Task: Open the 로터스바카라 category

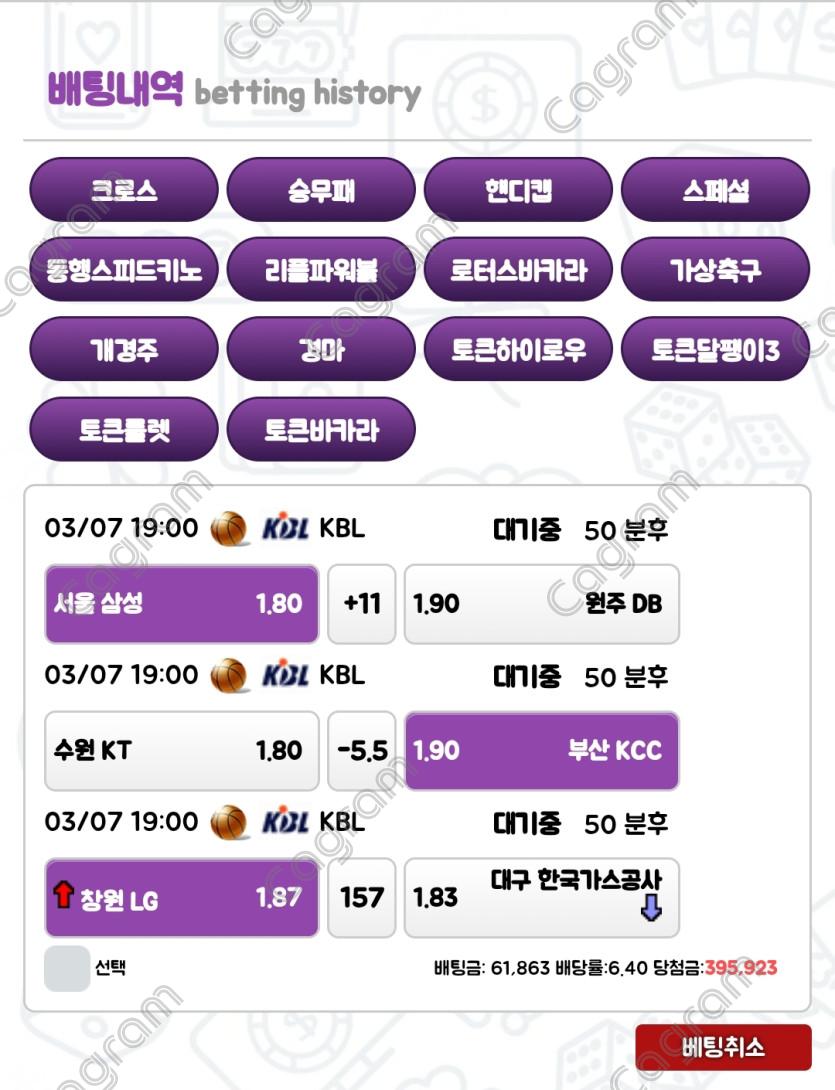Action: [x=518, y=270]
